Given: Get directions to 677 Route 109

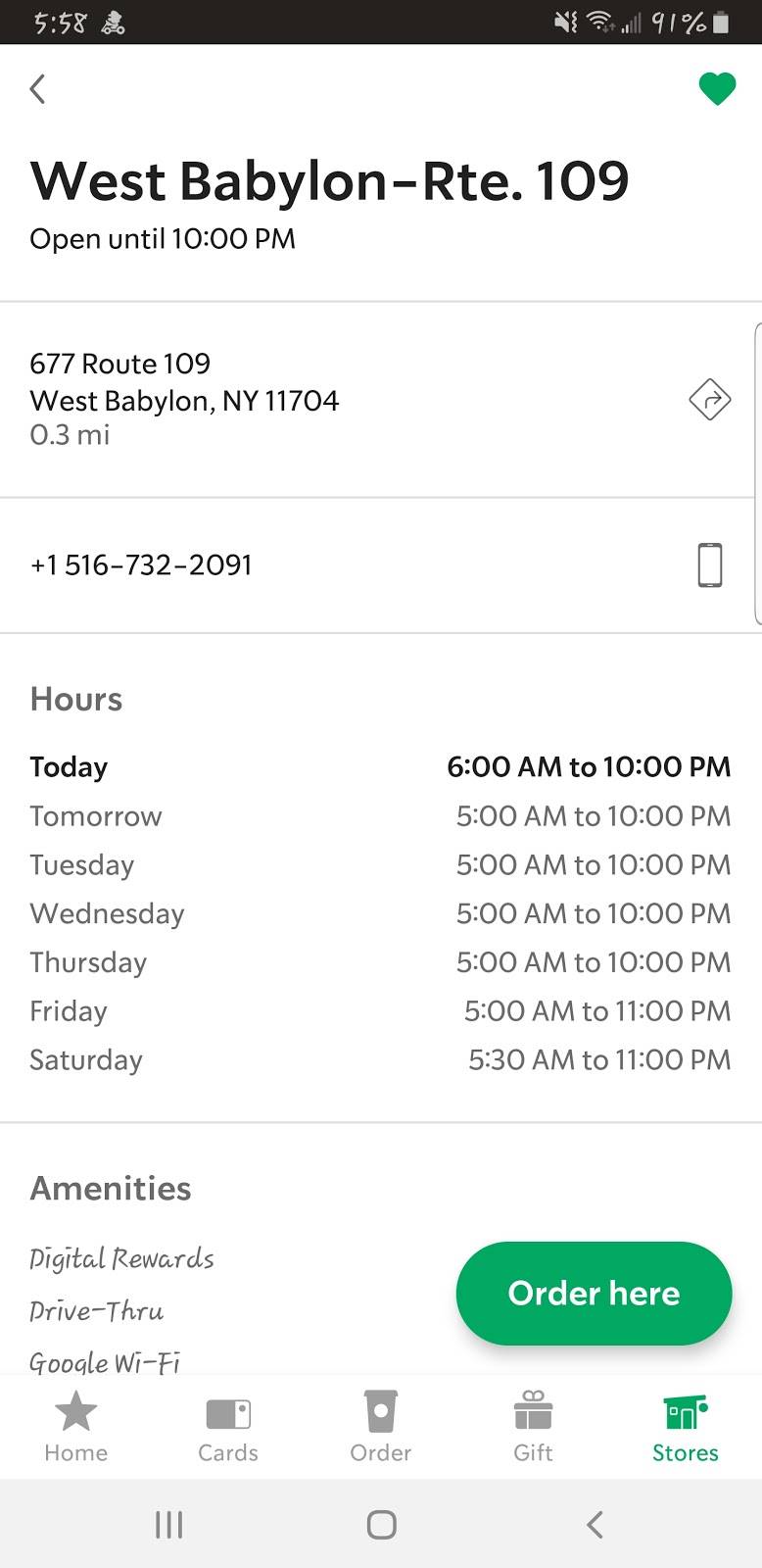Looking at the screenshot, I should [709, 400].
